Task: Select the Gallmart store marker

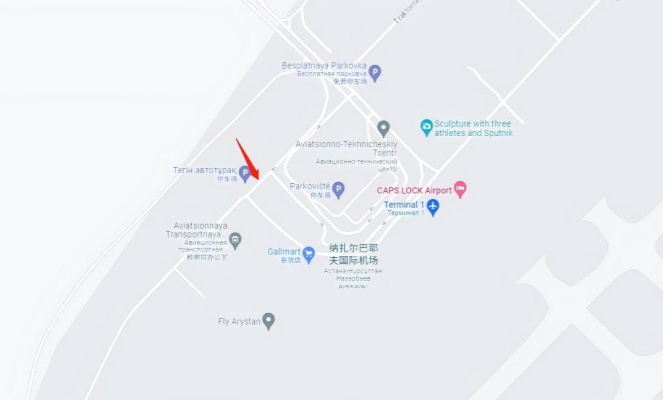Action: coord(309,253)
